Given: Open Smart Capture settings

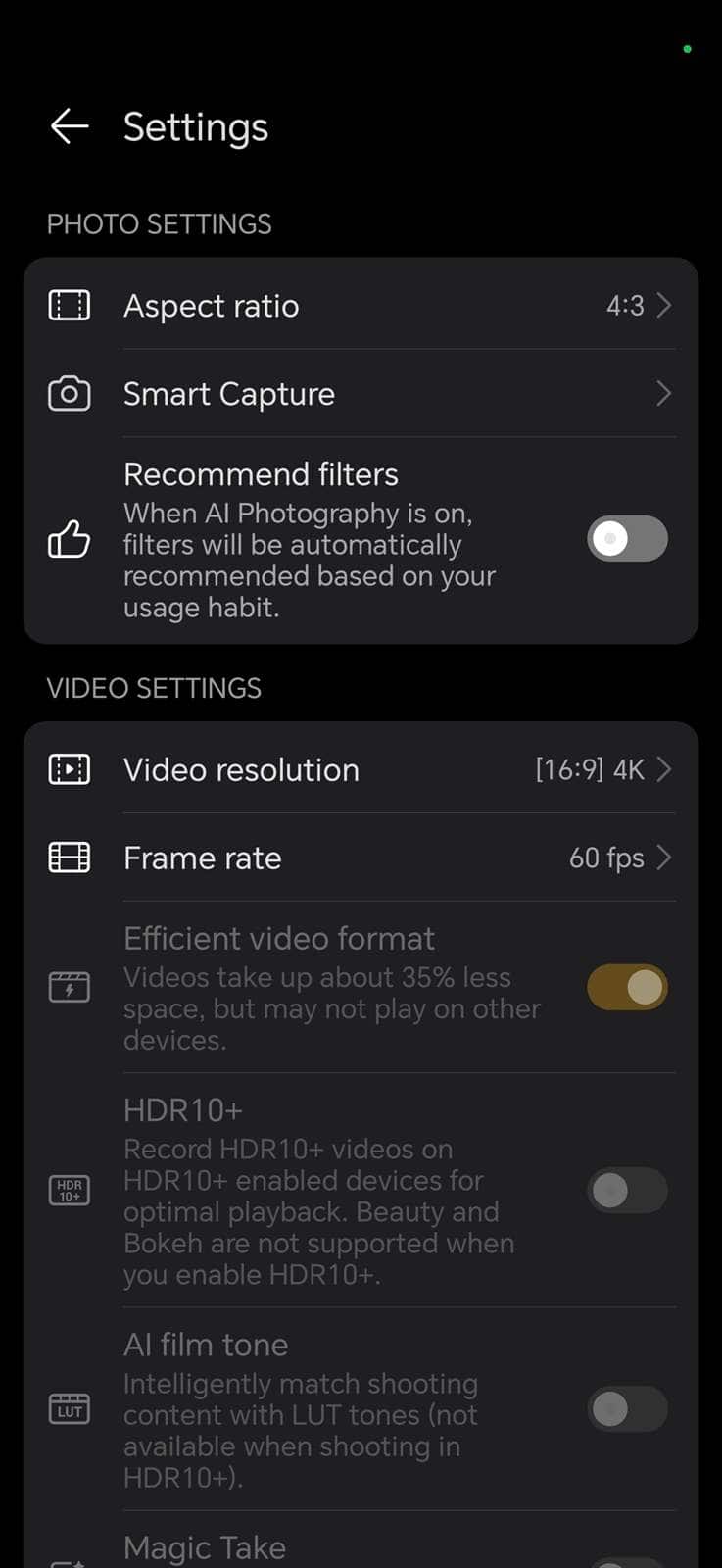Looking at the screenshot, I should tap(361, 394).
